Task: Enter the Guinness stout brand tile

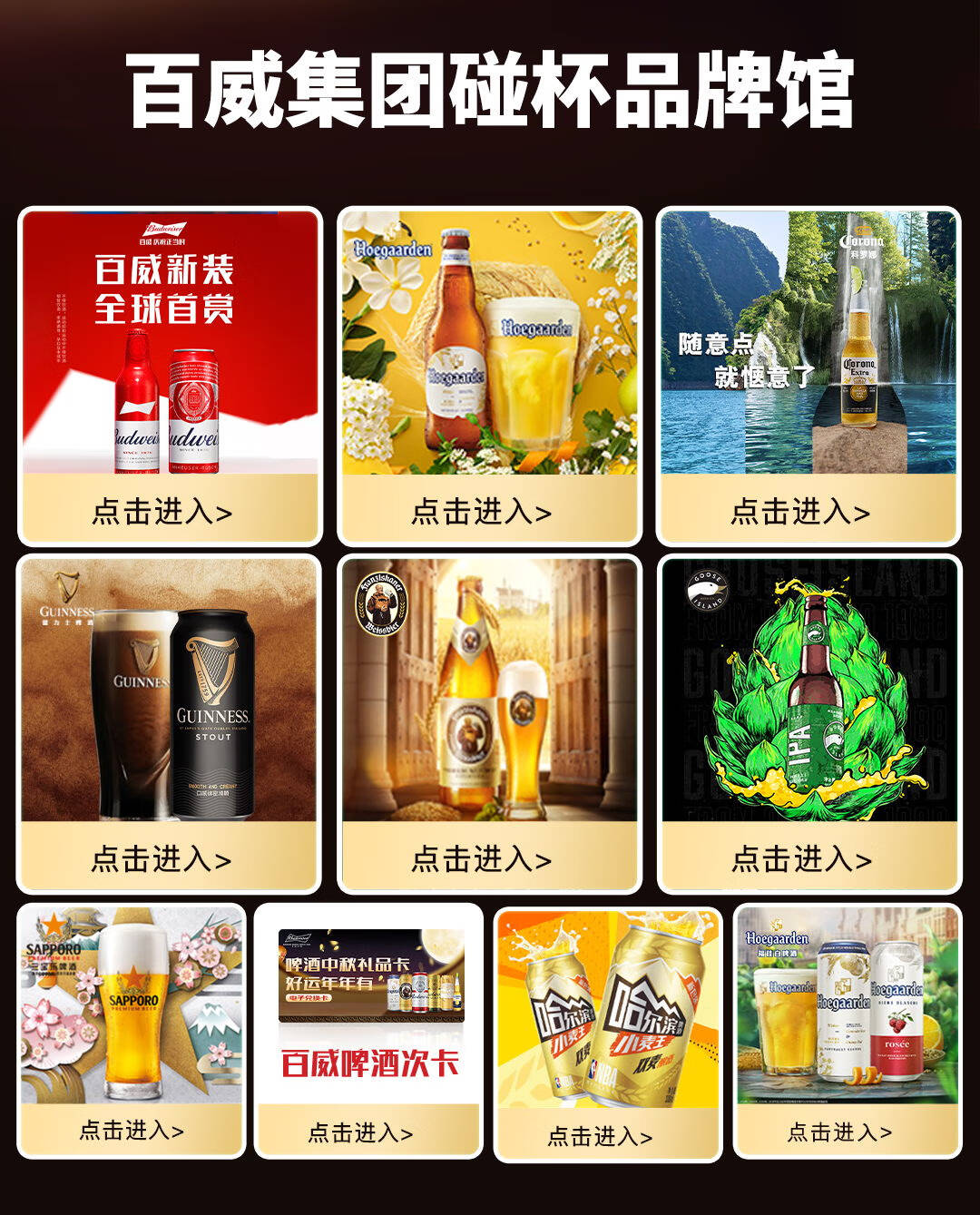Action: [169, 857]
